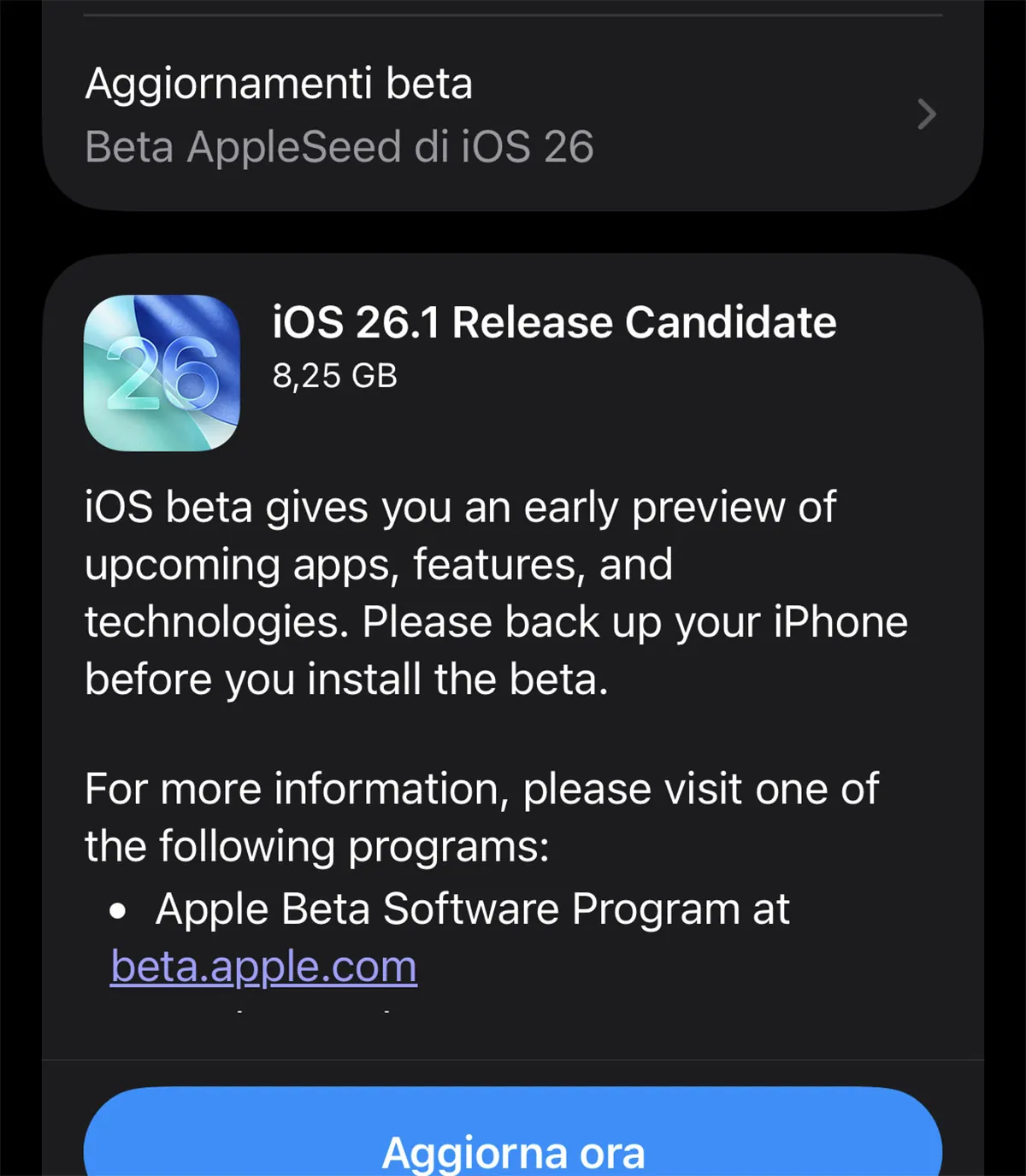Tap the bullet point marker in the list
Image resolution: width=1026 pixels, height=1176 pixels.
[115, 908]
